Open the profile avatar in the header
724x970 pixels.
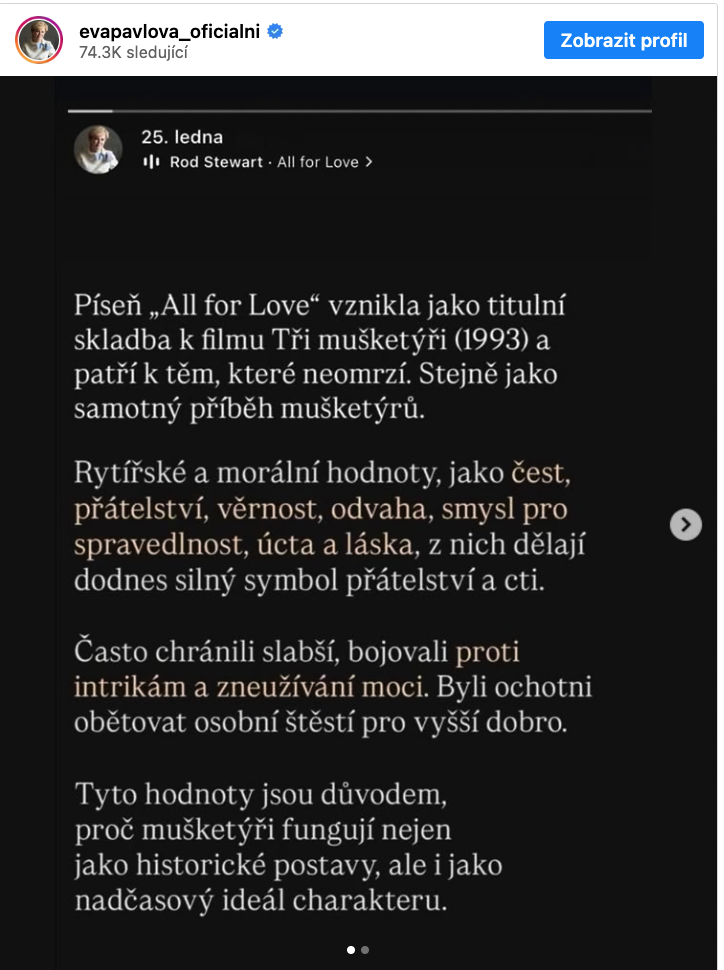pyautogui.click(x=40, y=41)
